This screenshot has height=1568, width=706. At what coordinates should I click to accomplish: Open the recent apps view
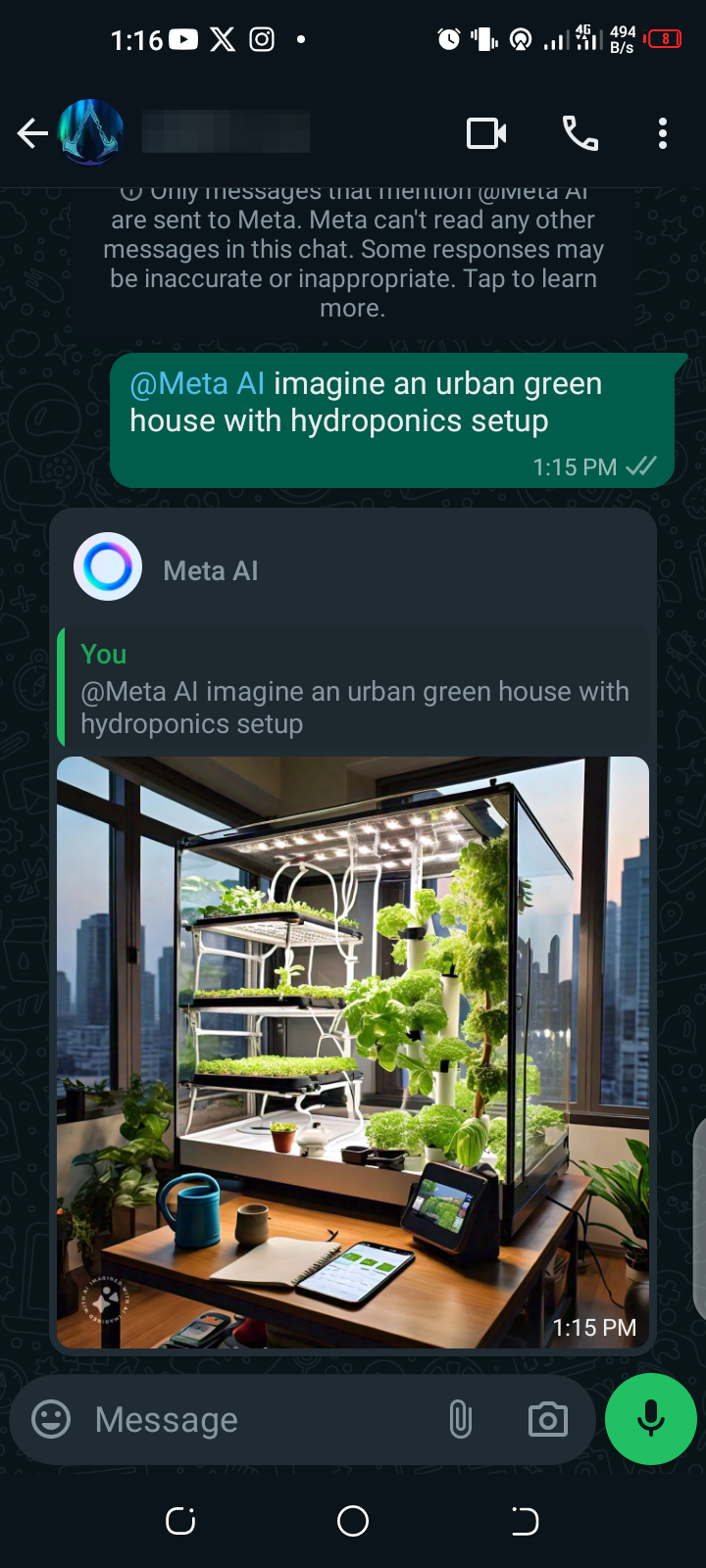(x=180, y=1521)
